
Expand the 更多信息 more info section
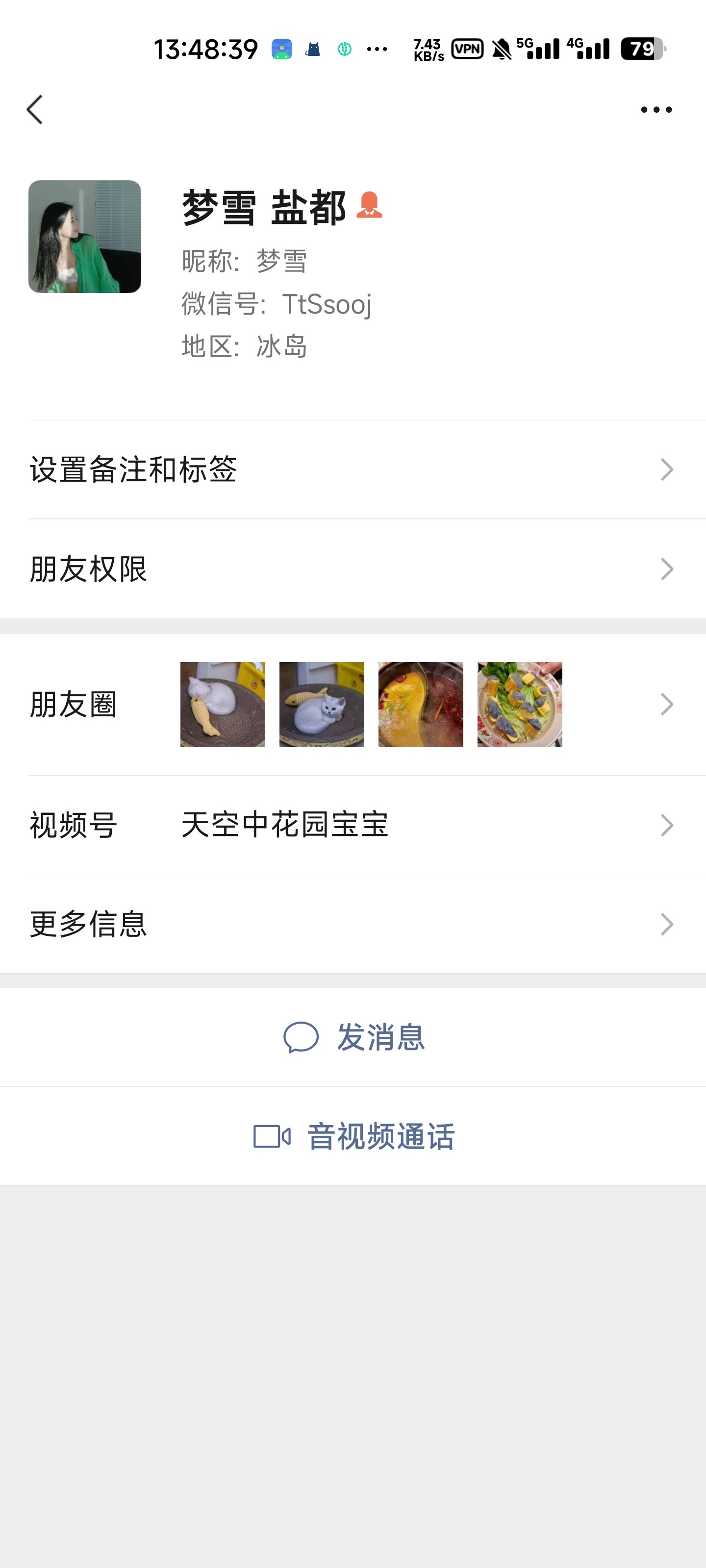[353, 925]
